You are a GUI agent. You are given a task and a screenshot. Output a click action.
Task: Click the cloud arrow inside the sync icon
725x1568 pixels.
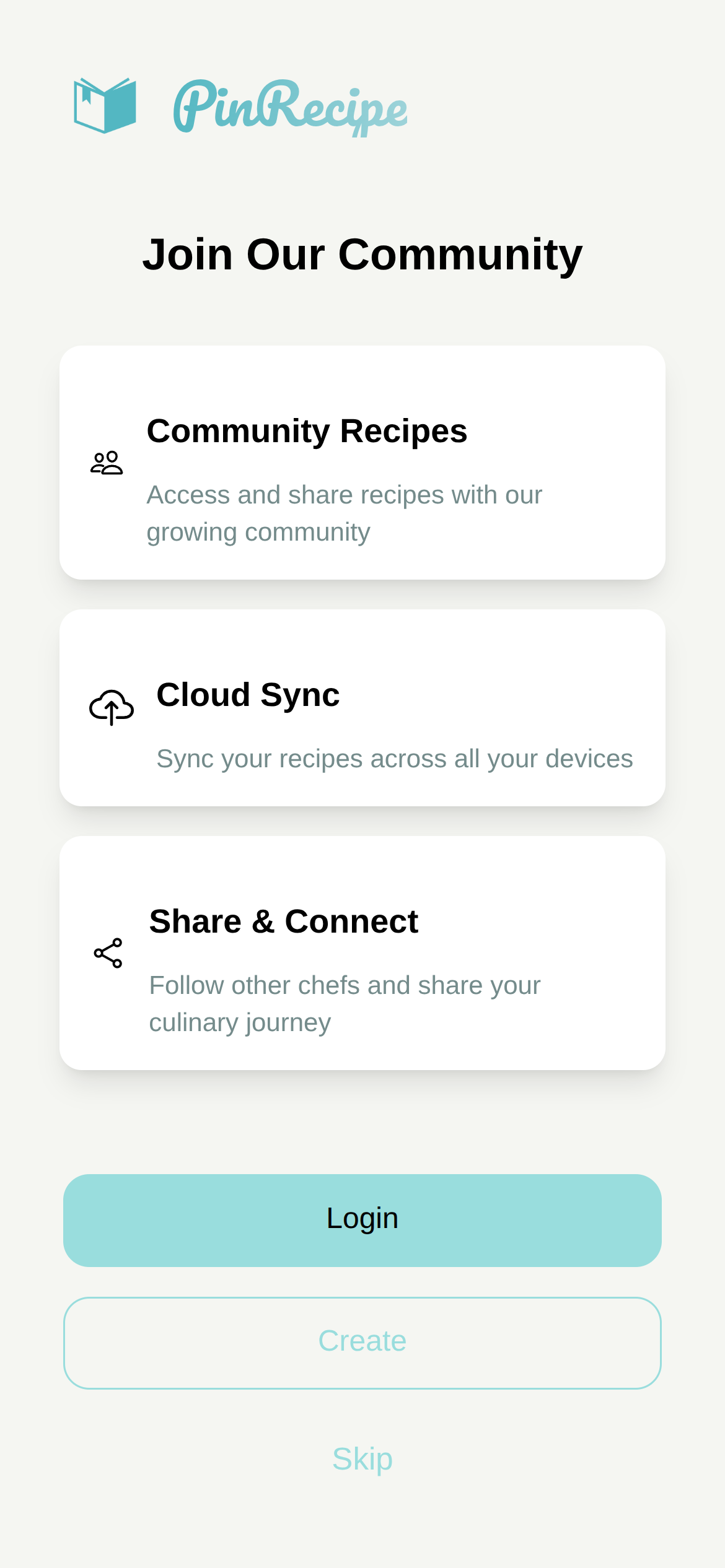pos(112,712)
